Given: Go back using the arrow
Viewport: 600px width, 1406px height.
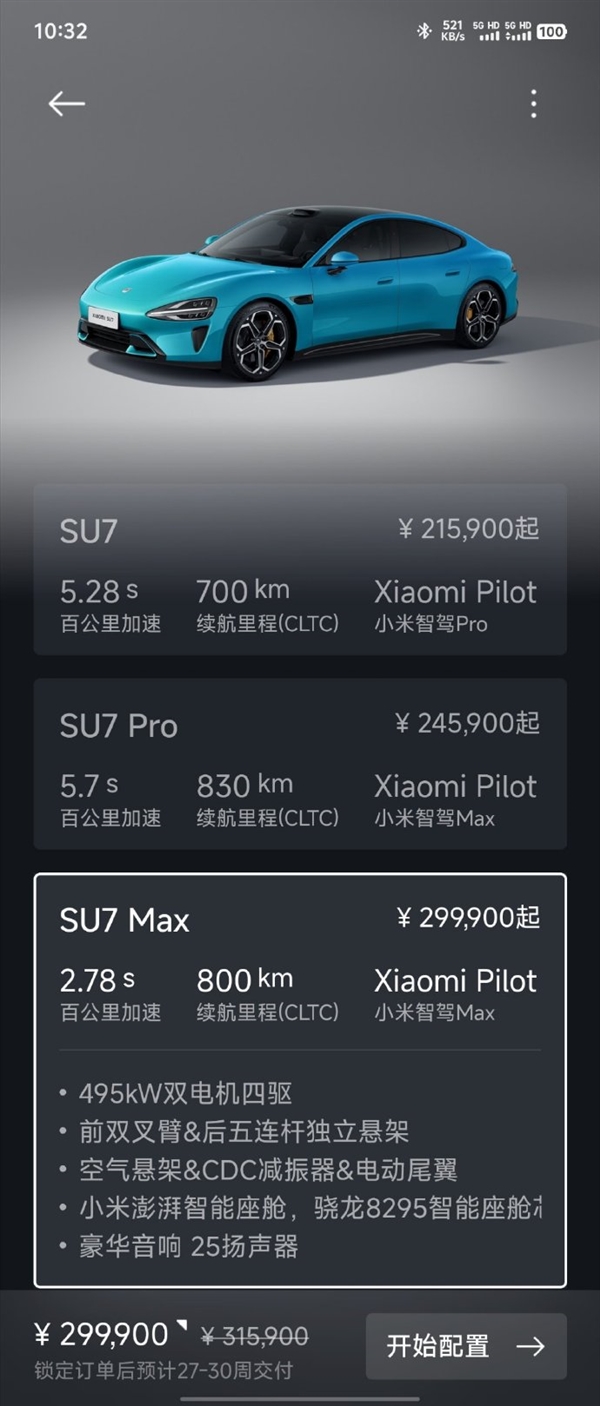Looking at the screenshot, I should [x=66, y=103].
